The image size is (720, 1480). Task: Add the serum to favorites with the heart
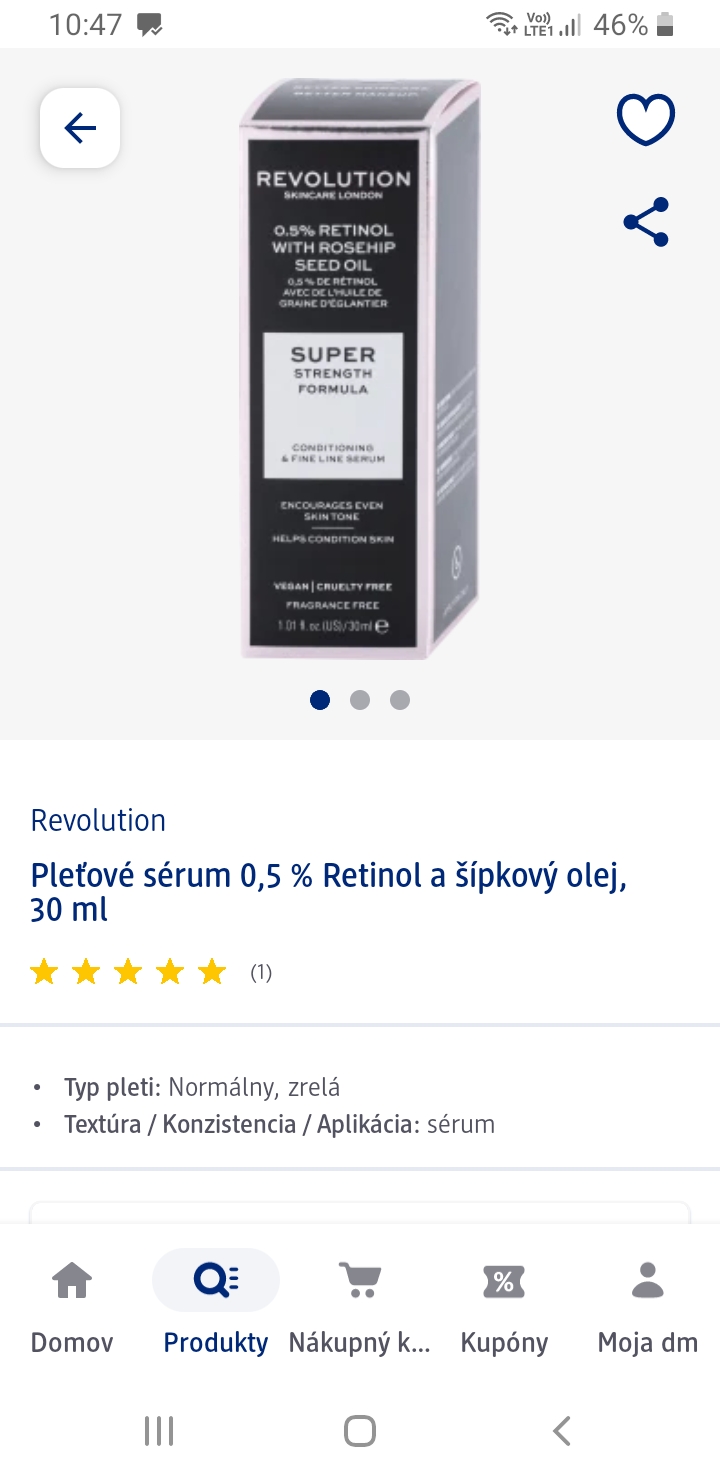click(x=646, y=120)
